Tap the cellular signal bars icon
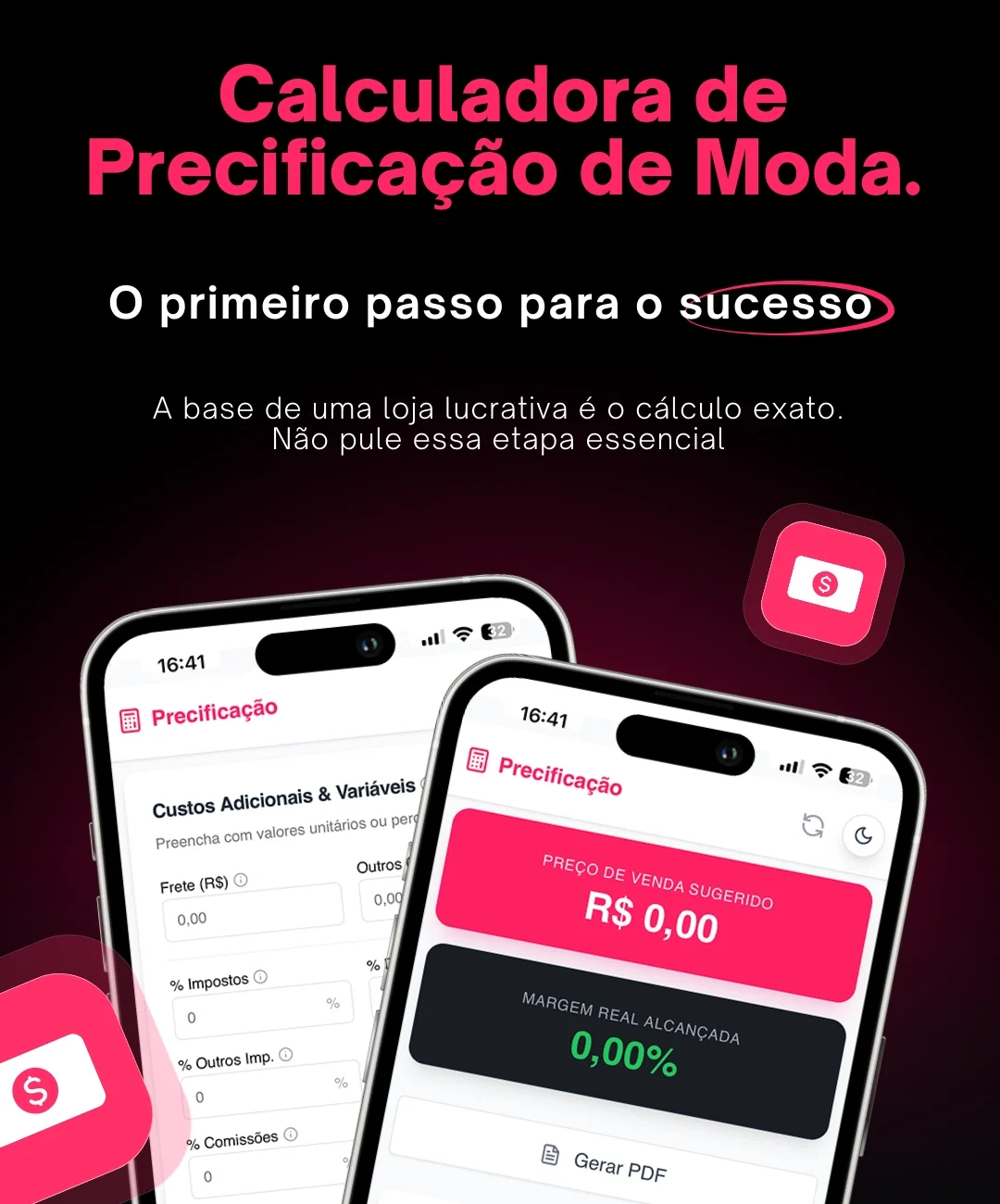This screenshot has height=1204, width=1000. [792, 765]
